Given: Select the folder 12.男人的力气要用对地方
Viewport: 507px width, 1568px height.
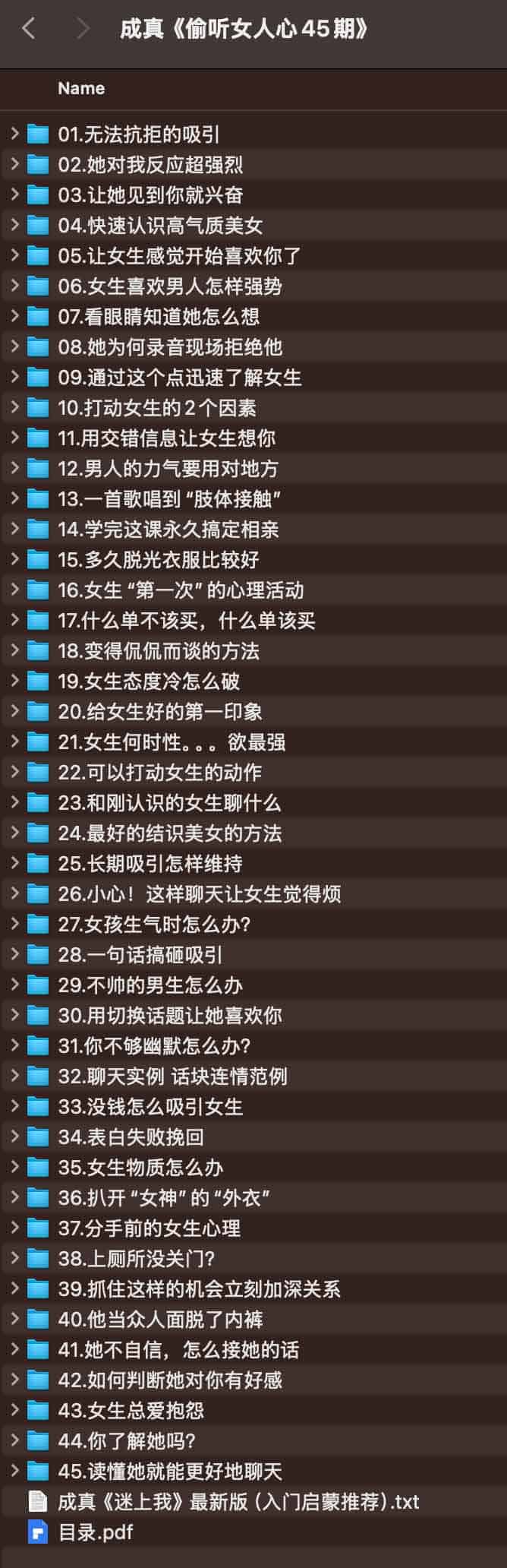Looking at the screenshot, I should [x=168, y=469].
